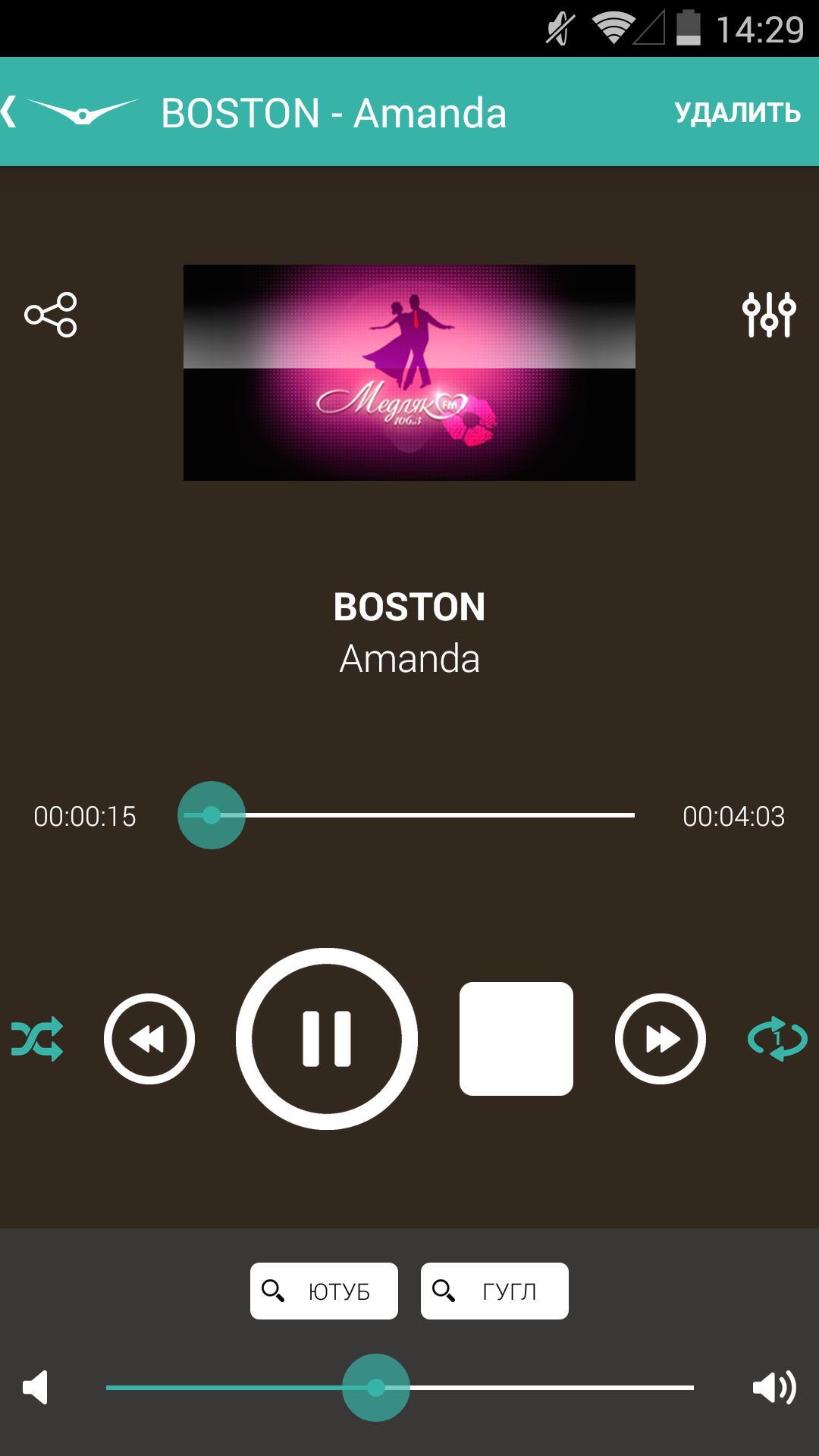Tap УДАЛИТЬ to delete the track
The image size is (819, 1456).
[737, 113]
